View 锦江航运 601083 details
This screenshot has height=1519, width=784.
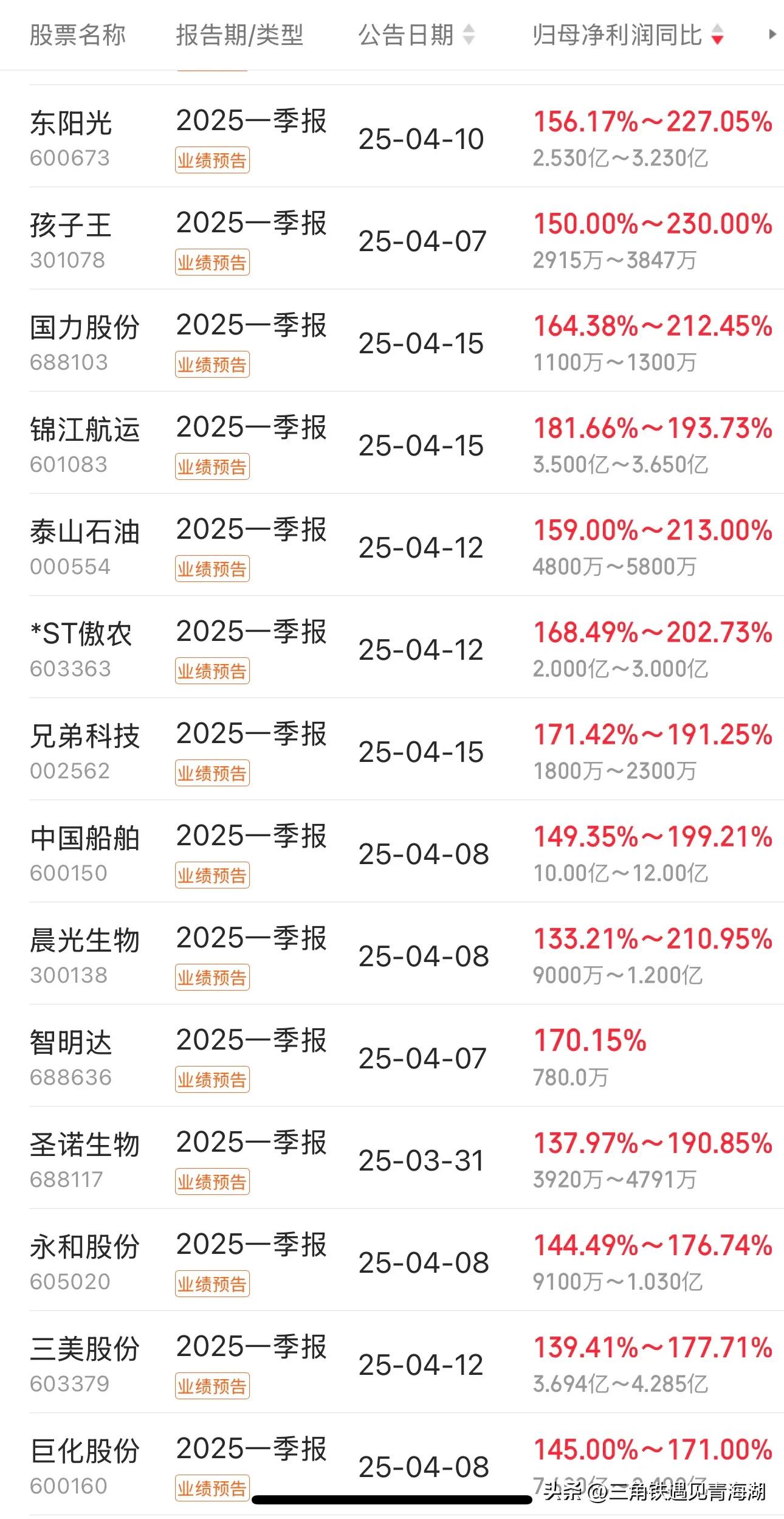(406, 443)
